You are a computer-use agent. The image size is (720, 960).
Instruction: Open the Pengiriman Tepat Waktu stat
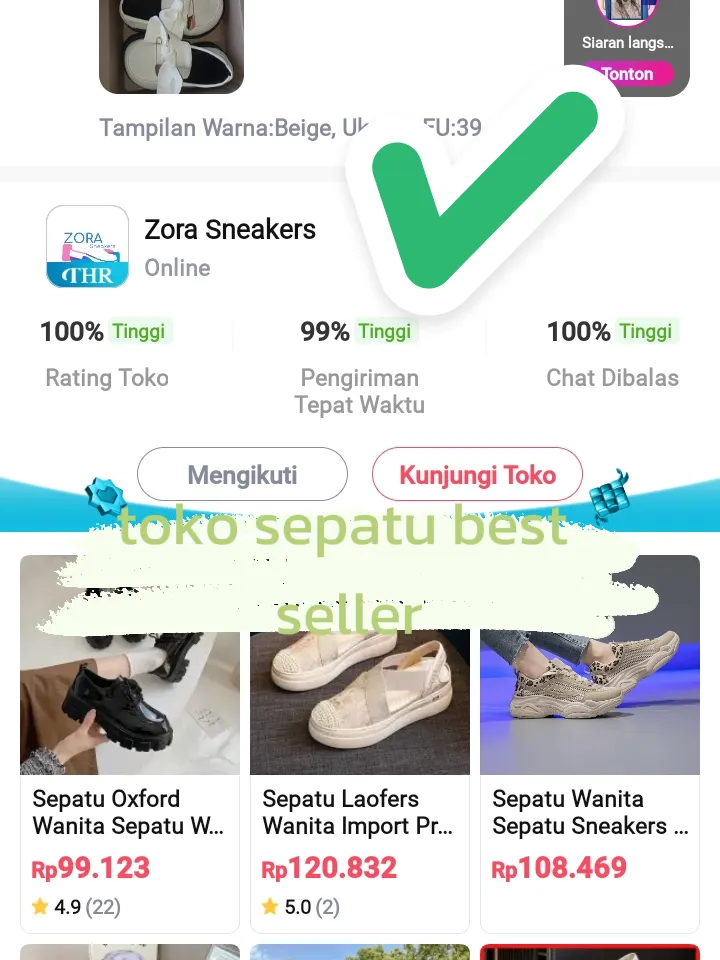click(359, 390)
